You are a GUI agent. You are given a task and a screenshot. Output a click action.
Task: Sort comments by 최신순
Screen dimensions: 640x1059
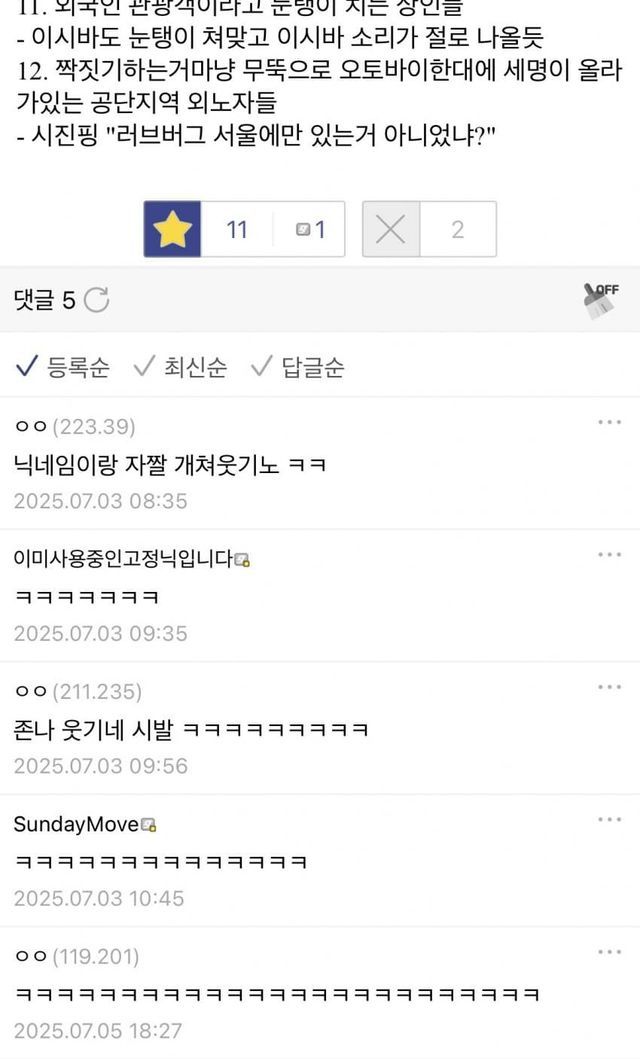pos(180,367)
